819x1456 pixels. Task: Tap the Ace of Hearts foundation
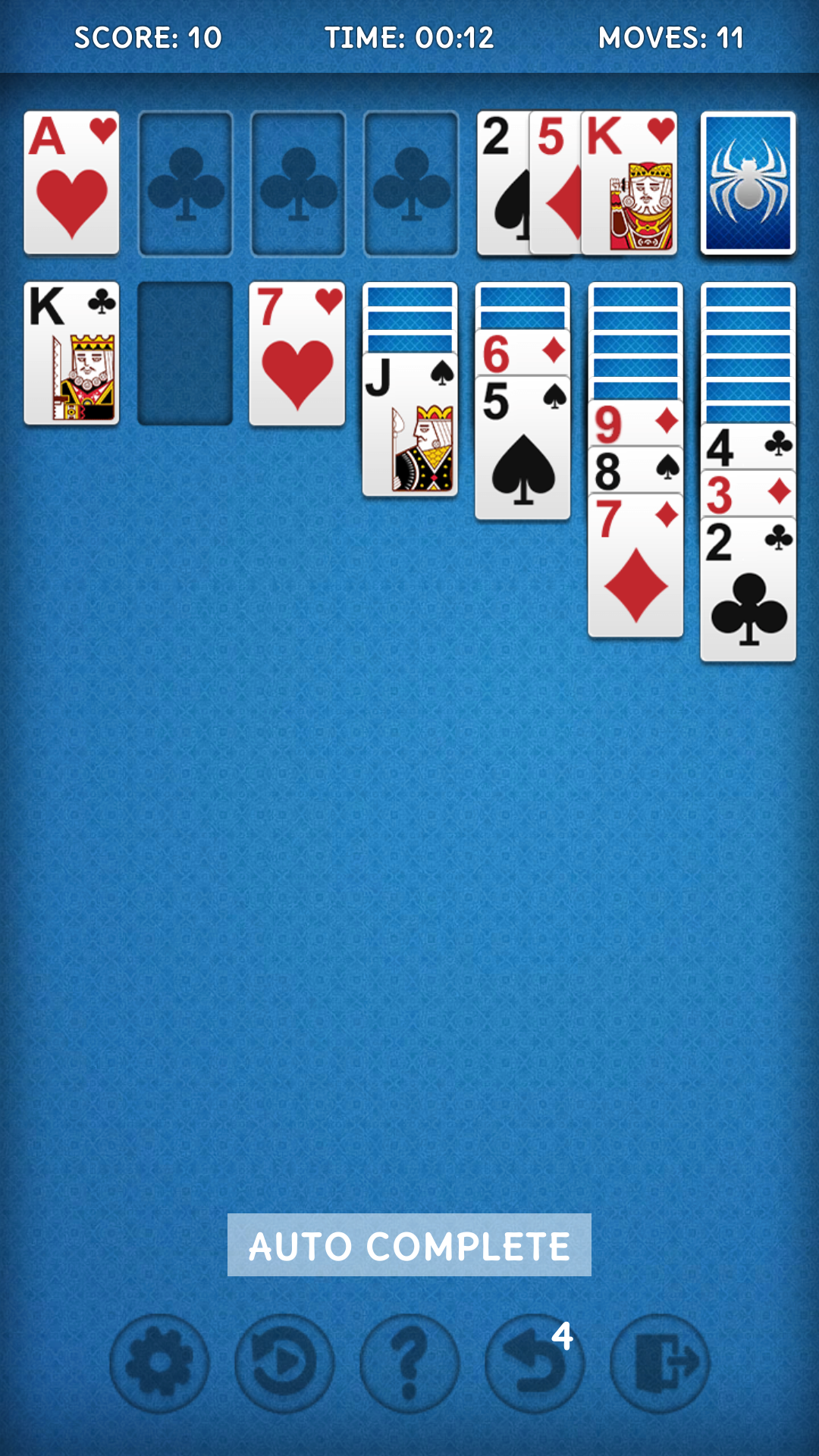[71, 183]
